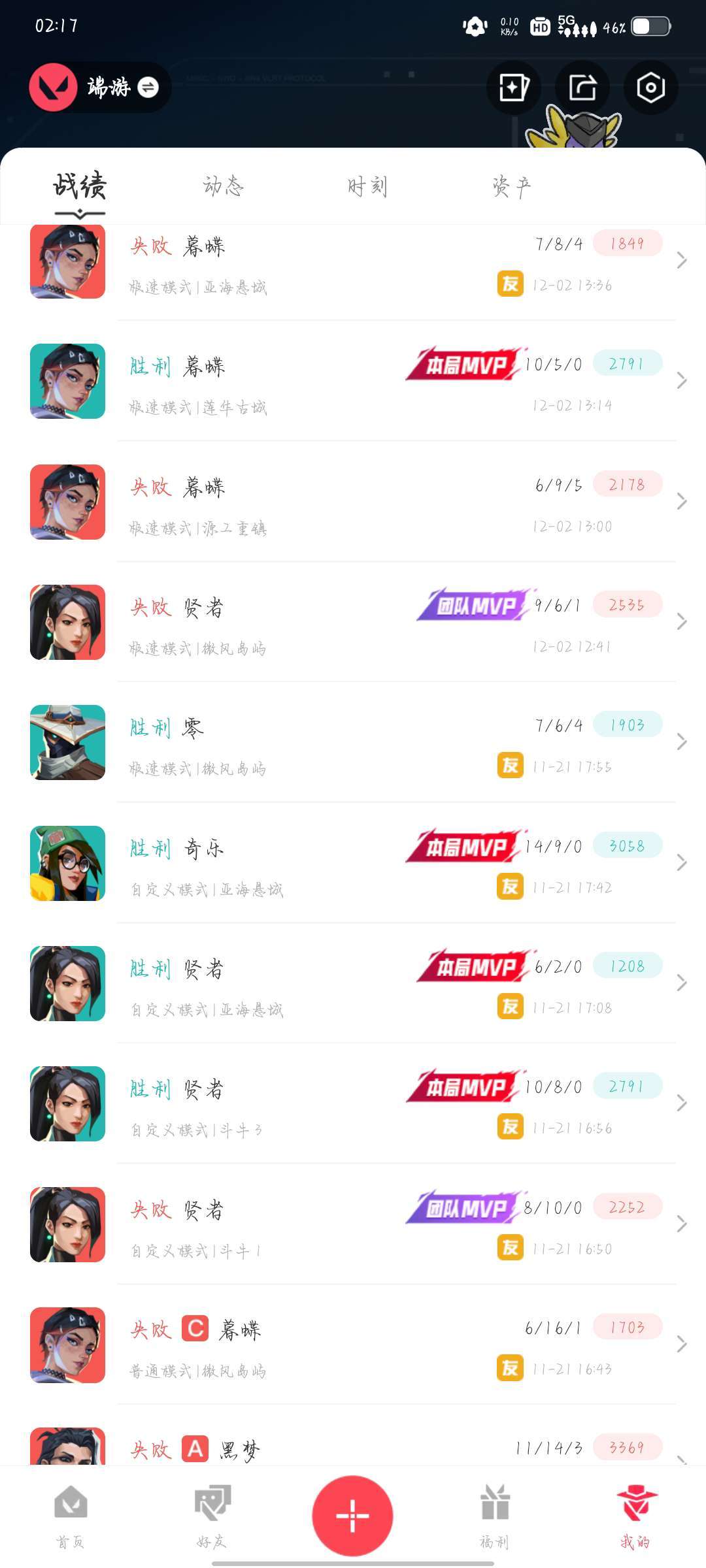Tap the image sparkle icon in the header
Viewport: 706px width, 1568px height.
[x=514, y=87]
